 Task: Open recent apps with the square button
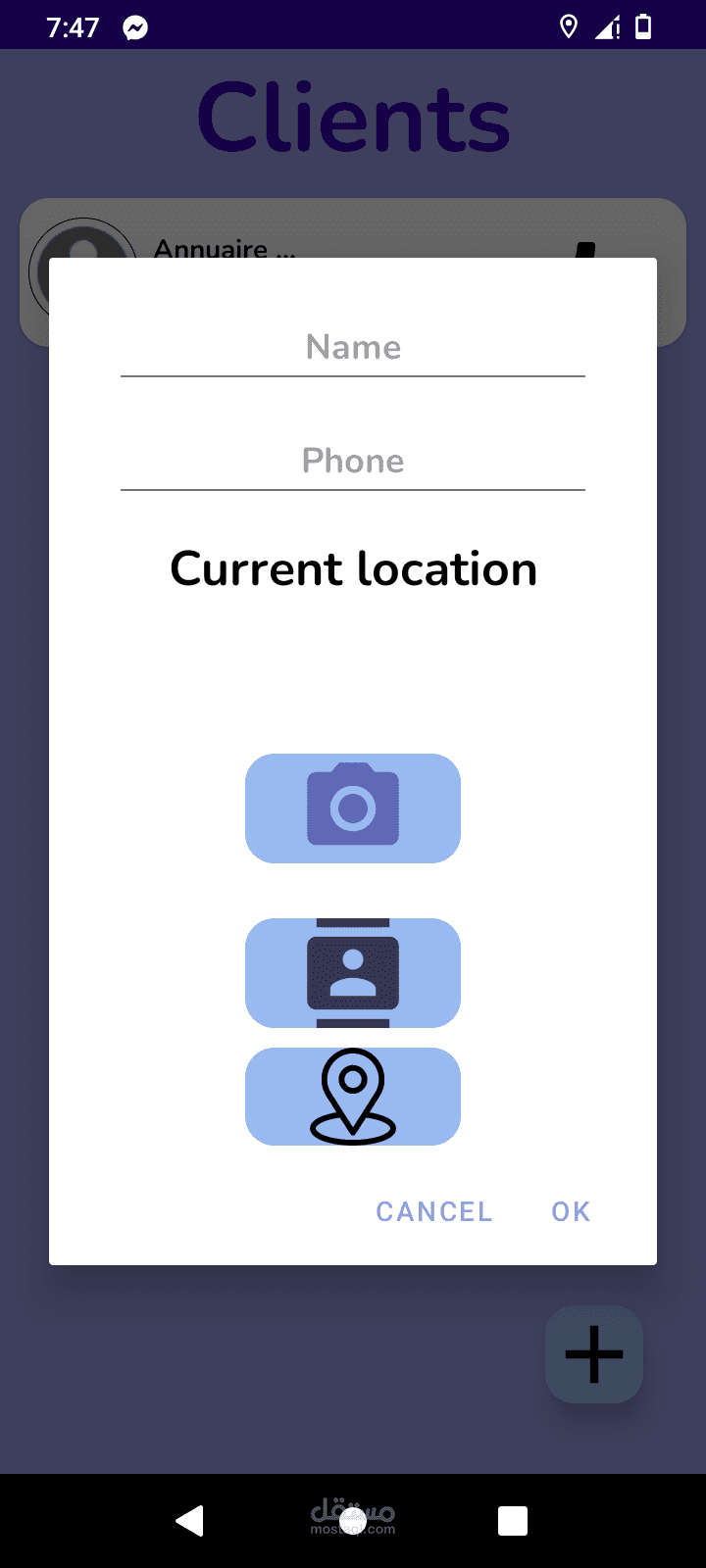coord(513,1521)
